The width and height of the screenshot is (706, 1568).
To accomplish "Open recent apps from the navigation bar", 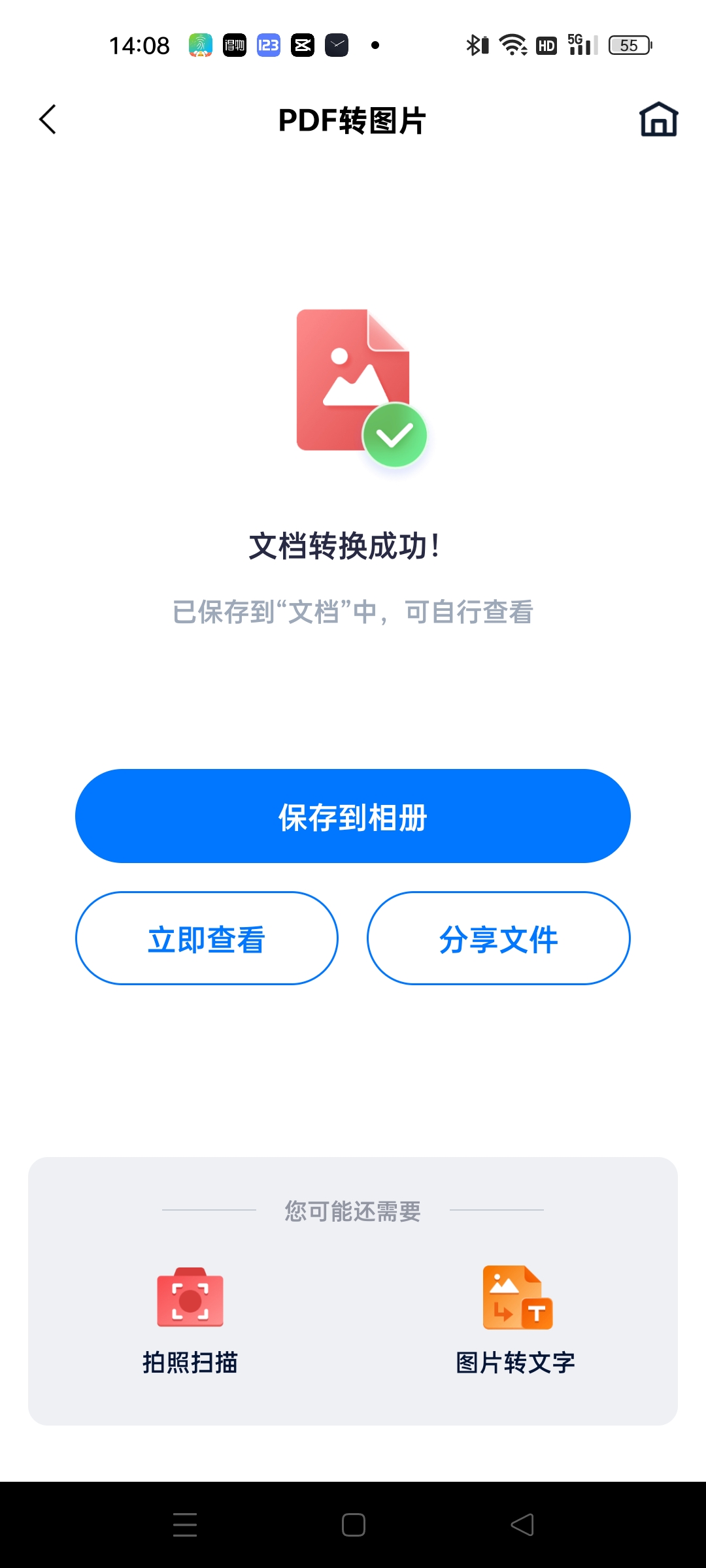I will pos(184,1524).
